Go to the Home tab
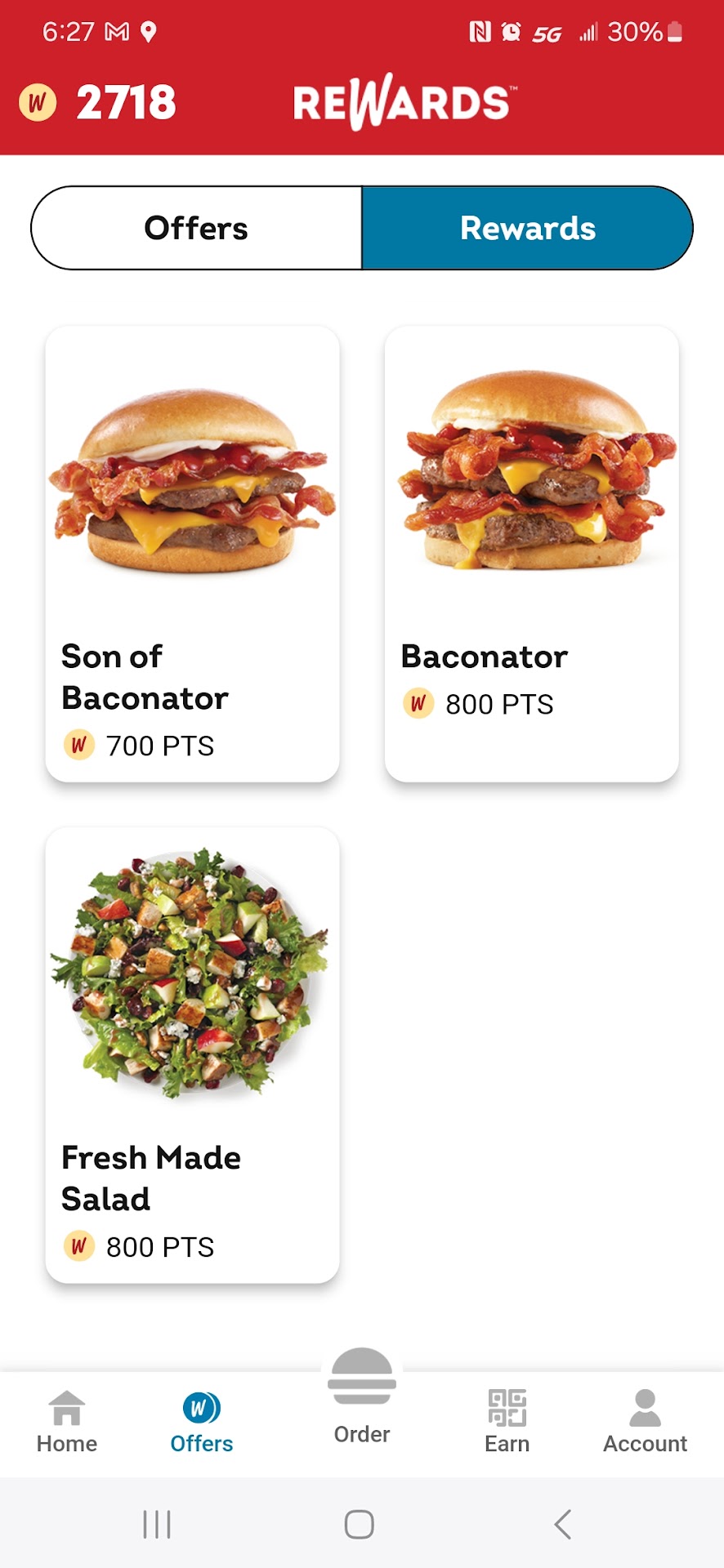Viewport: 724px width, 1568px height. [67, 1422]
